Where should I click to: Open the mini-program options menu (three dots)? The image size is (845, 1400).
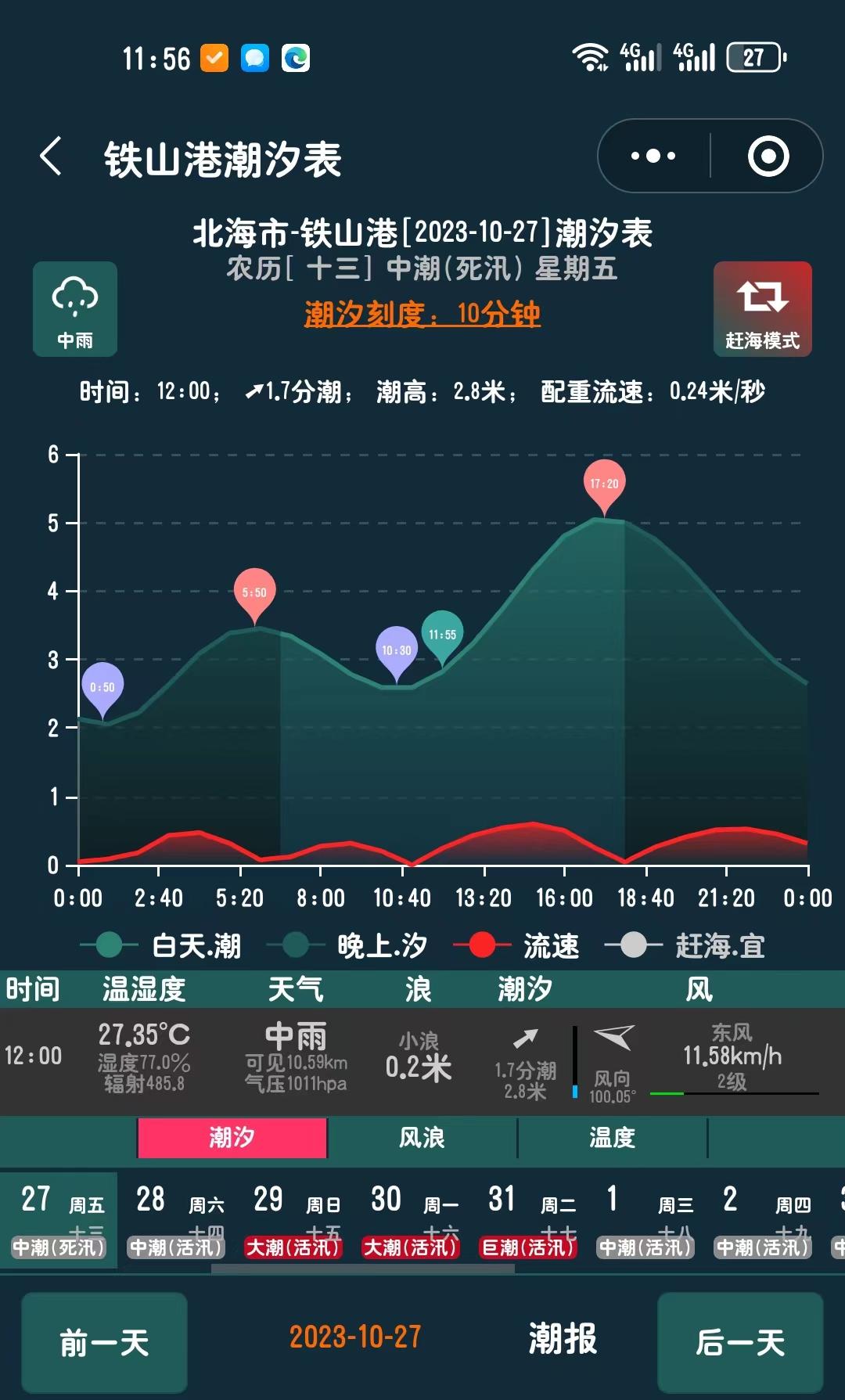[653, 155]
